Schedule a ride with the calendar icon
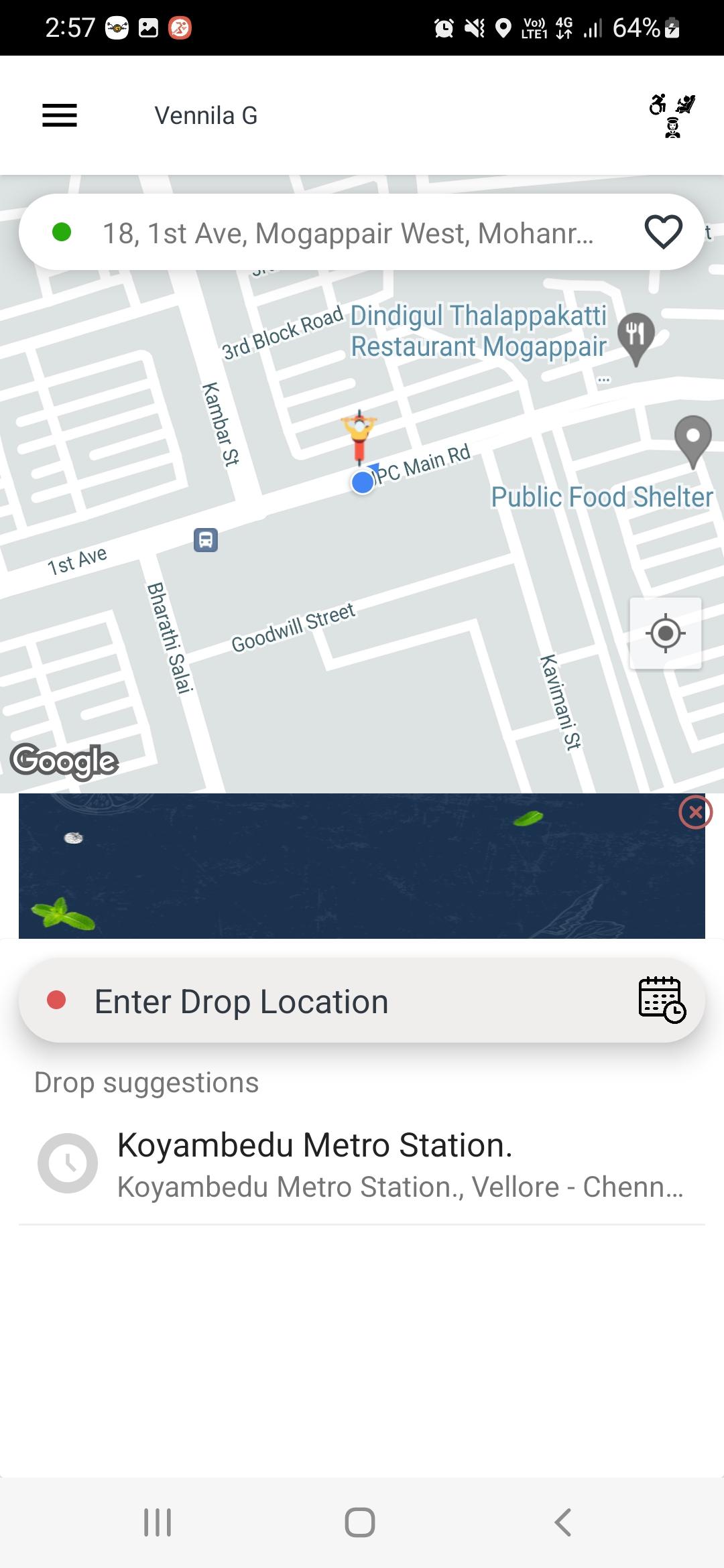The height and width of the screenshot is (1568, 724). [662, 1000]
